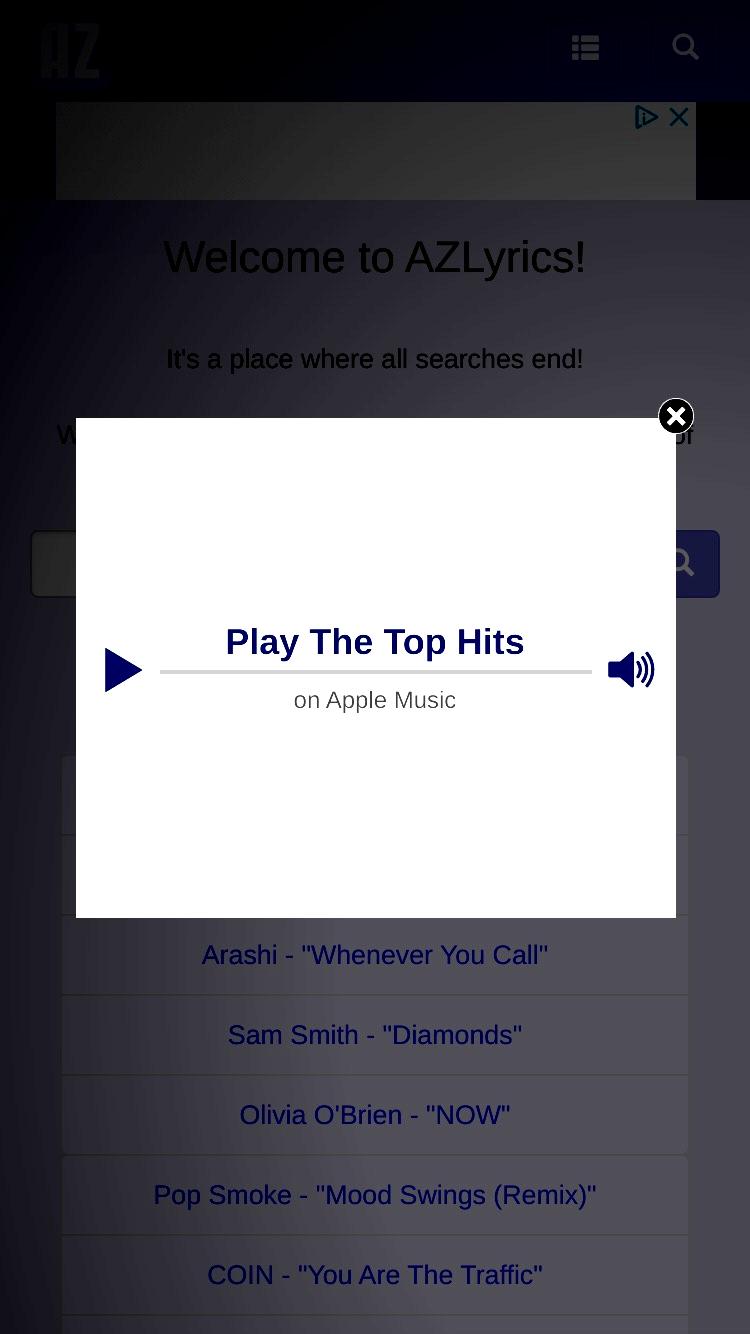Close the Apple Music popup
The height and width of the screenshot is (1334, 750).
[x=676, y=416]
